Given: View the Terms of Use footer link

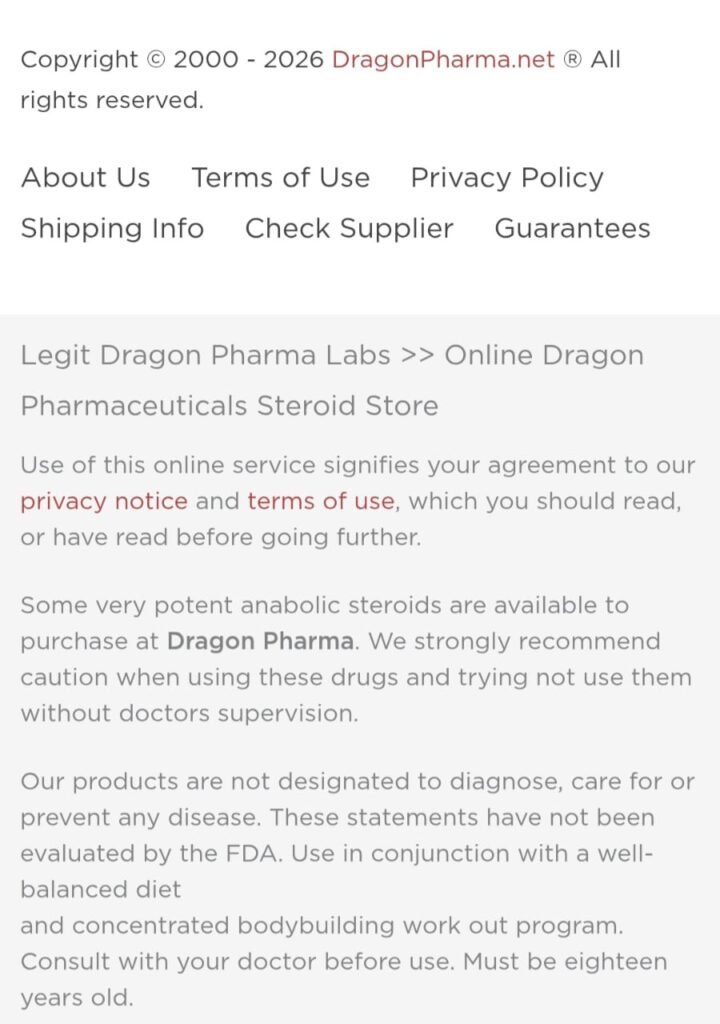Looking at the screenshot, I should pos(280,178).
